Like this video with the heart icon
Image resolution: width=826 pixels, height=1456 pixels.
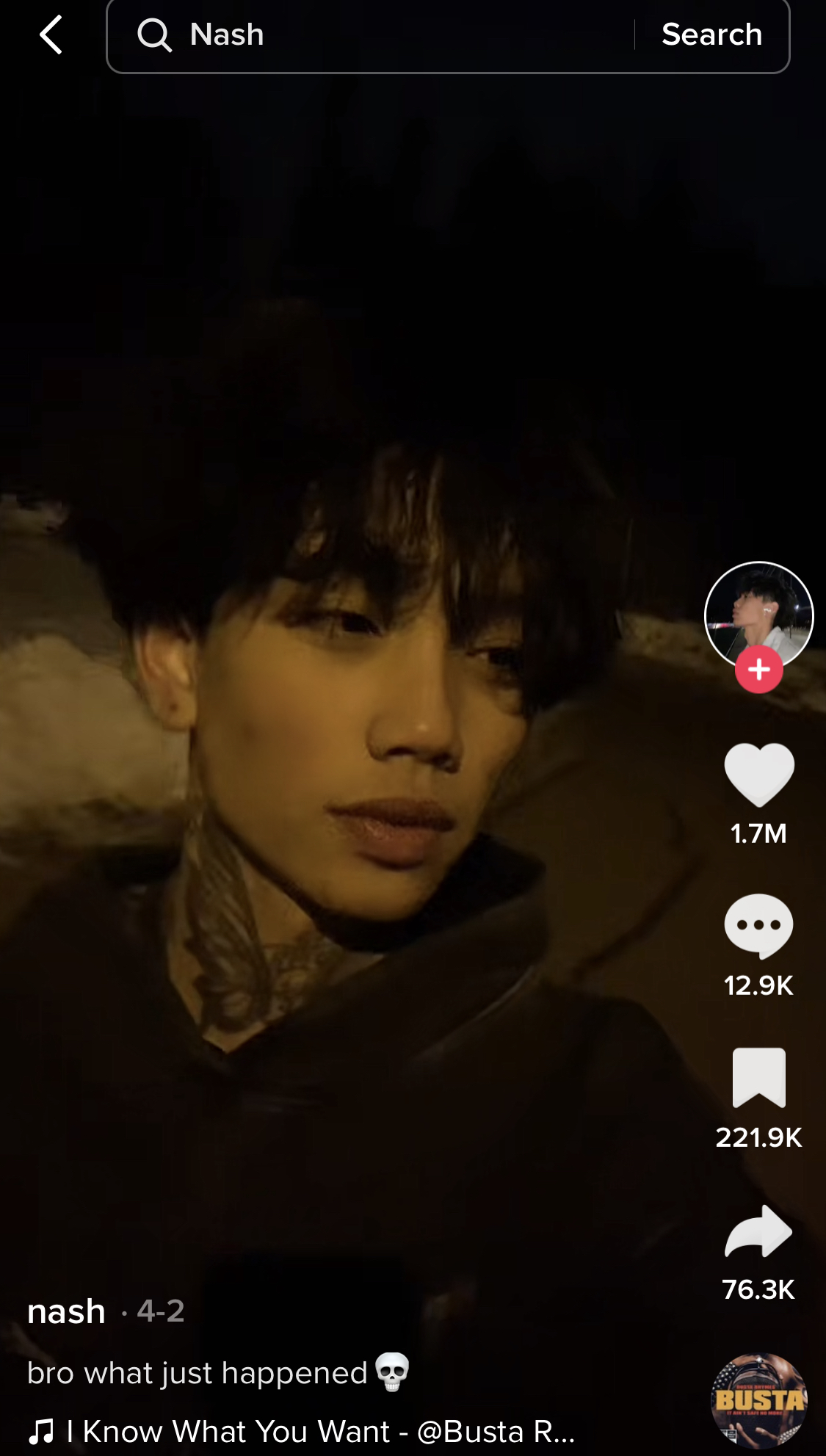758,775
